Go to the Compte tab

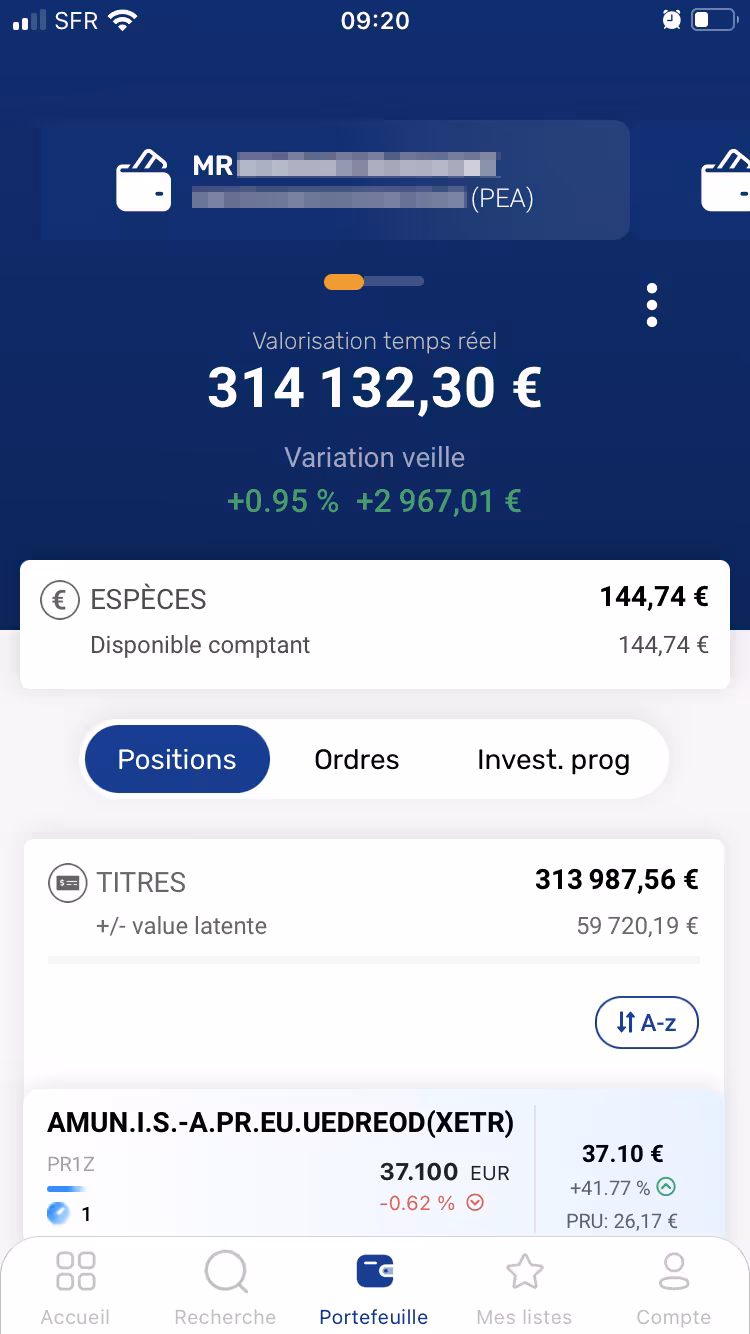[673, 1287]
